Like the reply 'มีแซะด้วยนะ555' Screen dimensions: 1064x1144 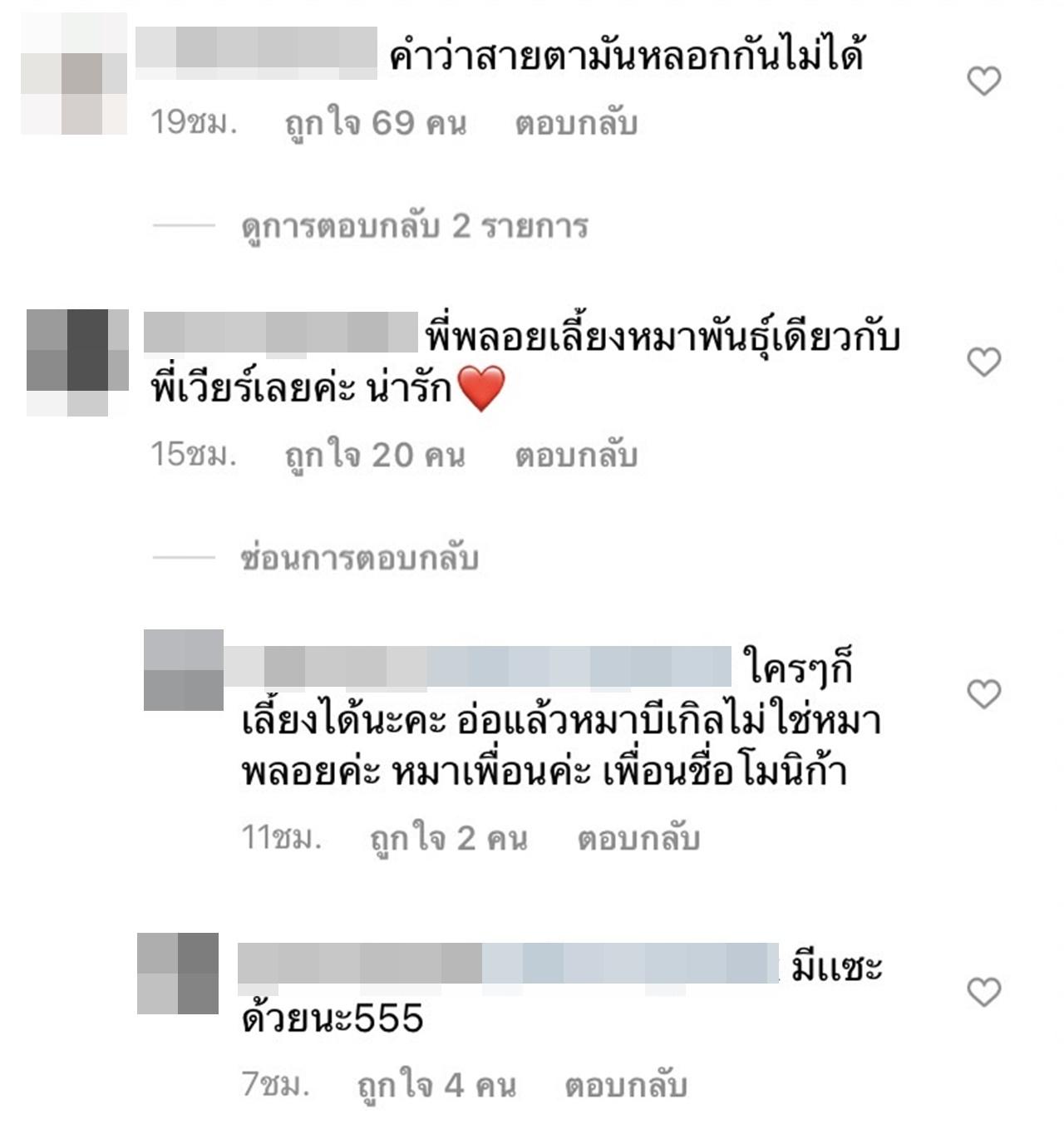983,992
